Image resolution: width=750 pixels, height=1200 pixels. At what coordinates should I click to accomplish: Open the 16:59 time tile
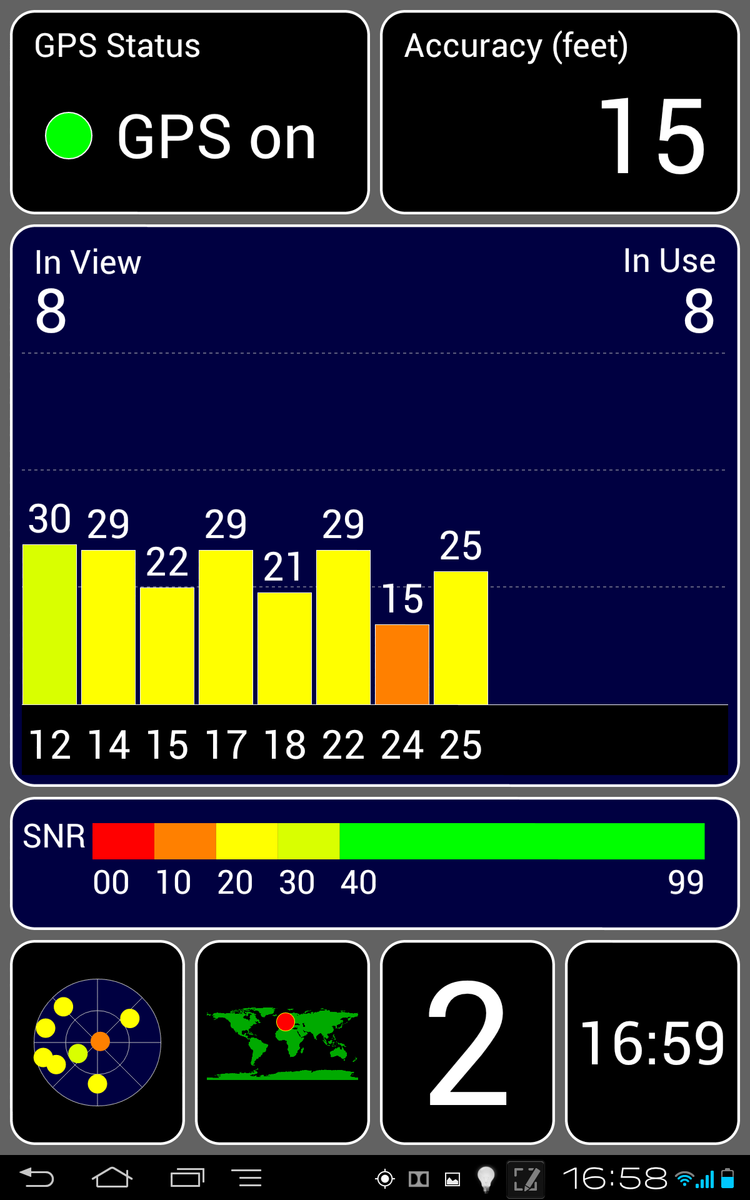[652, 1042]
